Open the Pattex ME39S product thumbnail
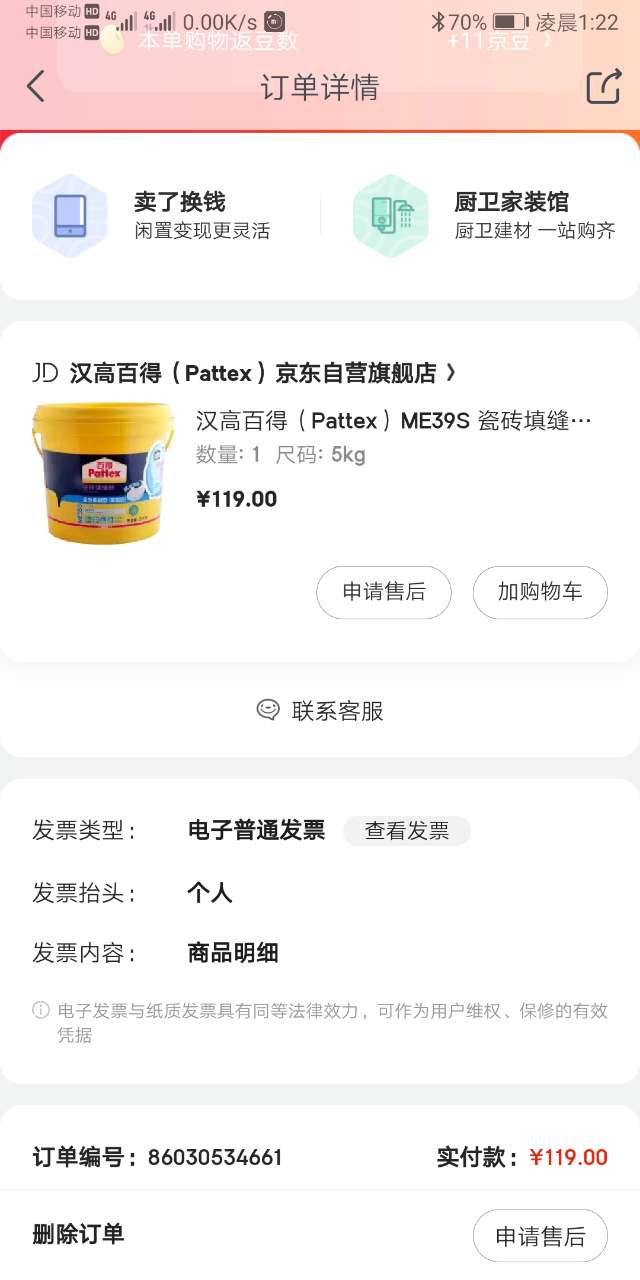Screen dimensions: 640x1280 [103, 472]
